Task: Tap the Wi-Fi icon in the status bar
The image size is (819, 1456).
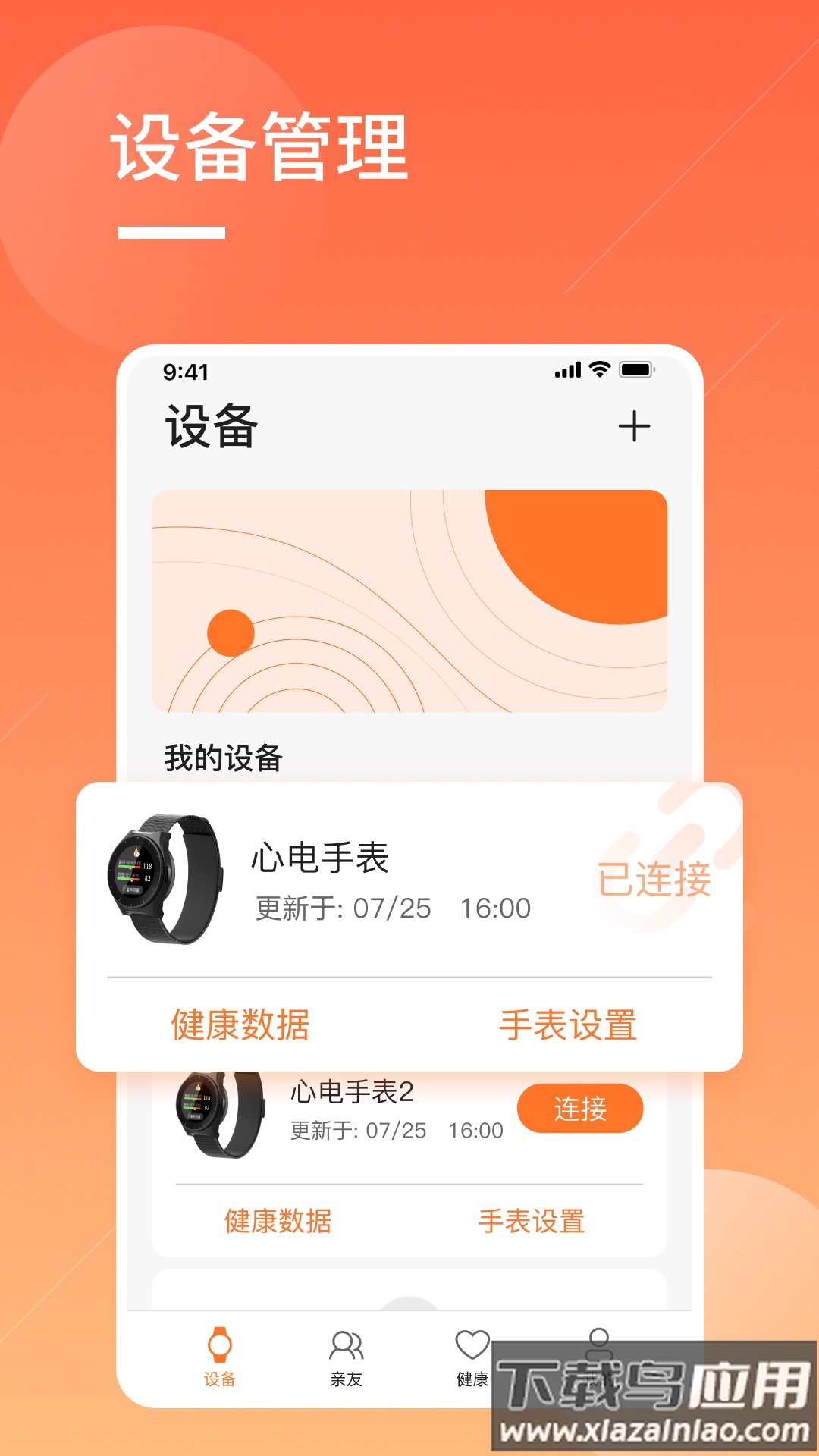Action: (x=598, y=369)
